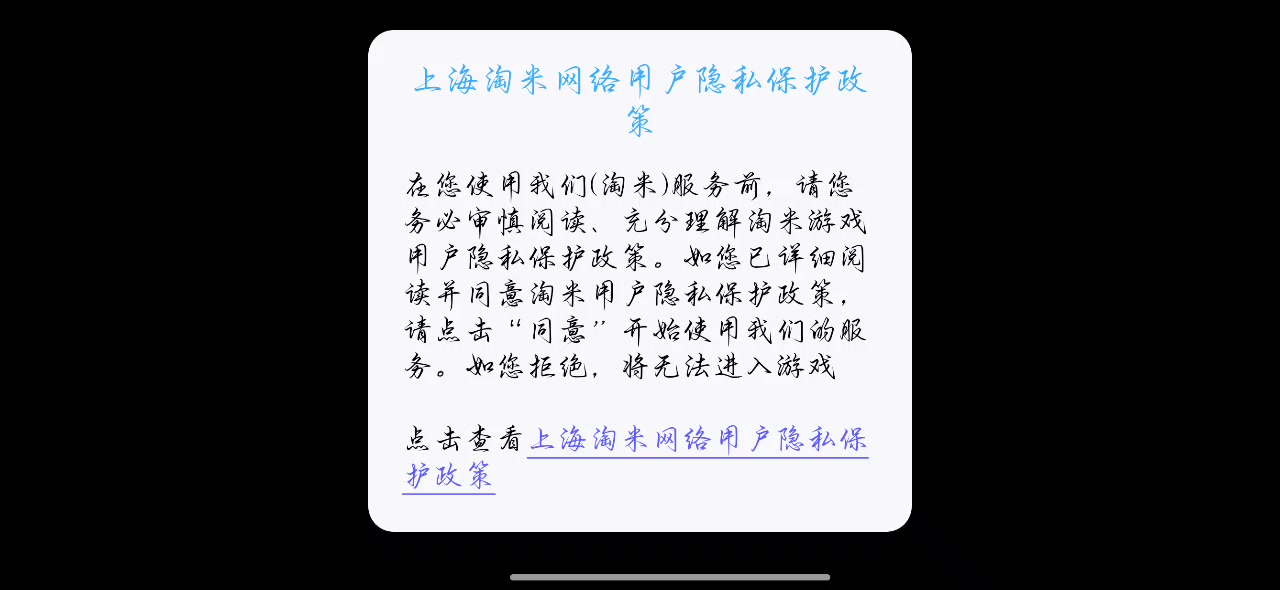Open the 上海淘米网络用户隐私保护政策 underlined link
This screenshot has height=590, width=1280.
(696, 441)
